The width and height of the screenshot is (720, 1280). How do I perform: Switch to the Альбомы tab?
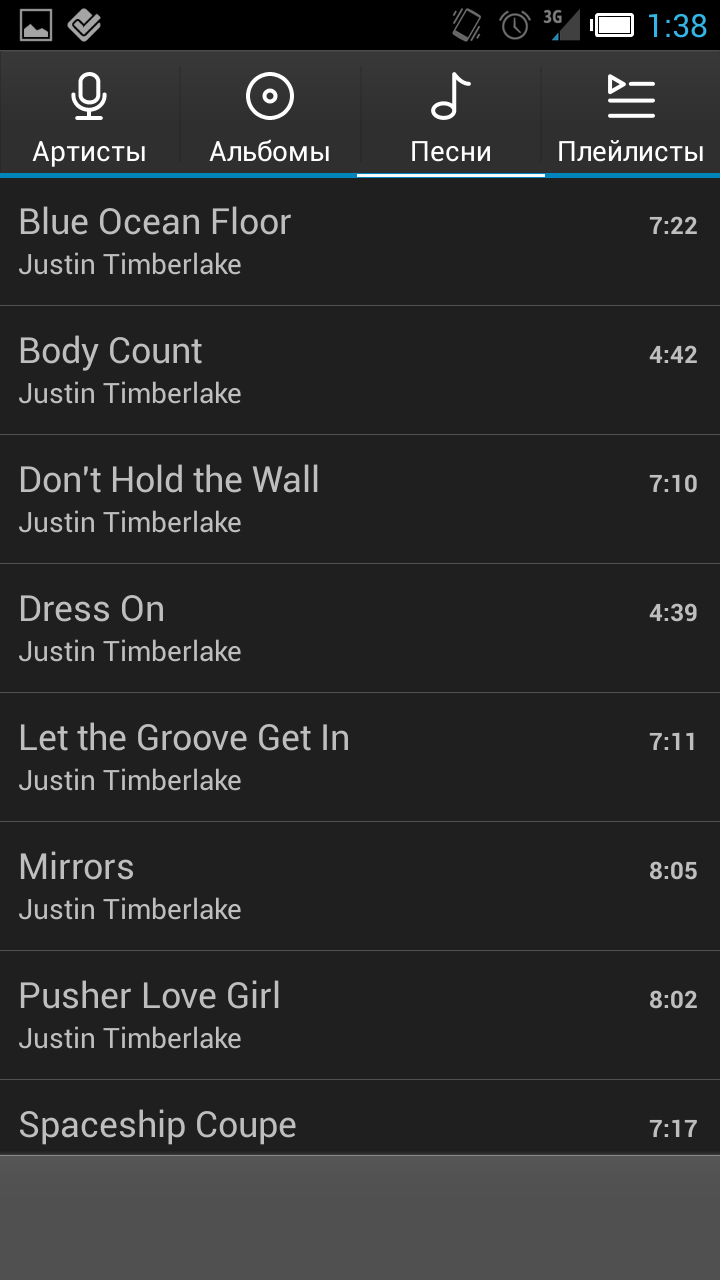pyautogui.click(x=270, y=114)
